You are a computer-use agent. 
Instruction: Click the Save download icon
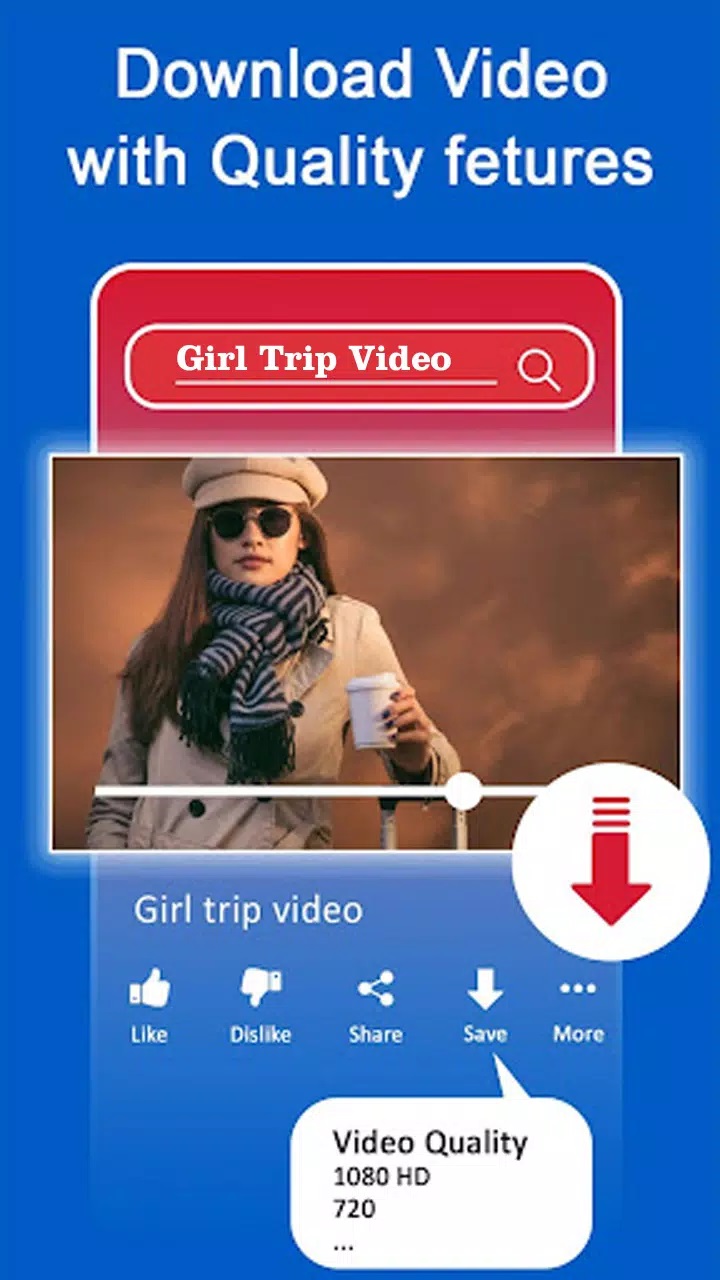tap(484, 990)
